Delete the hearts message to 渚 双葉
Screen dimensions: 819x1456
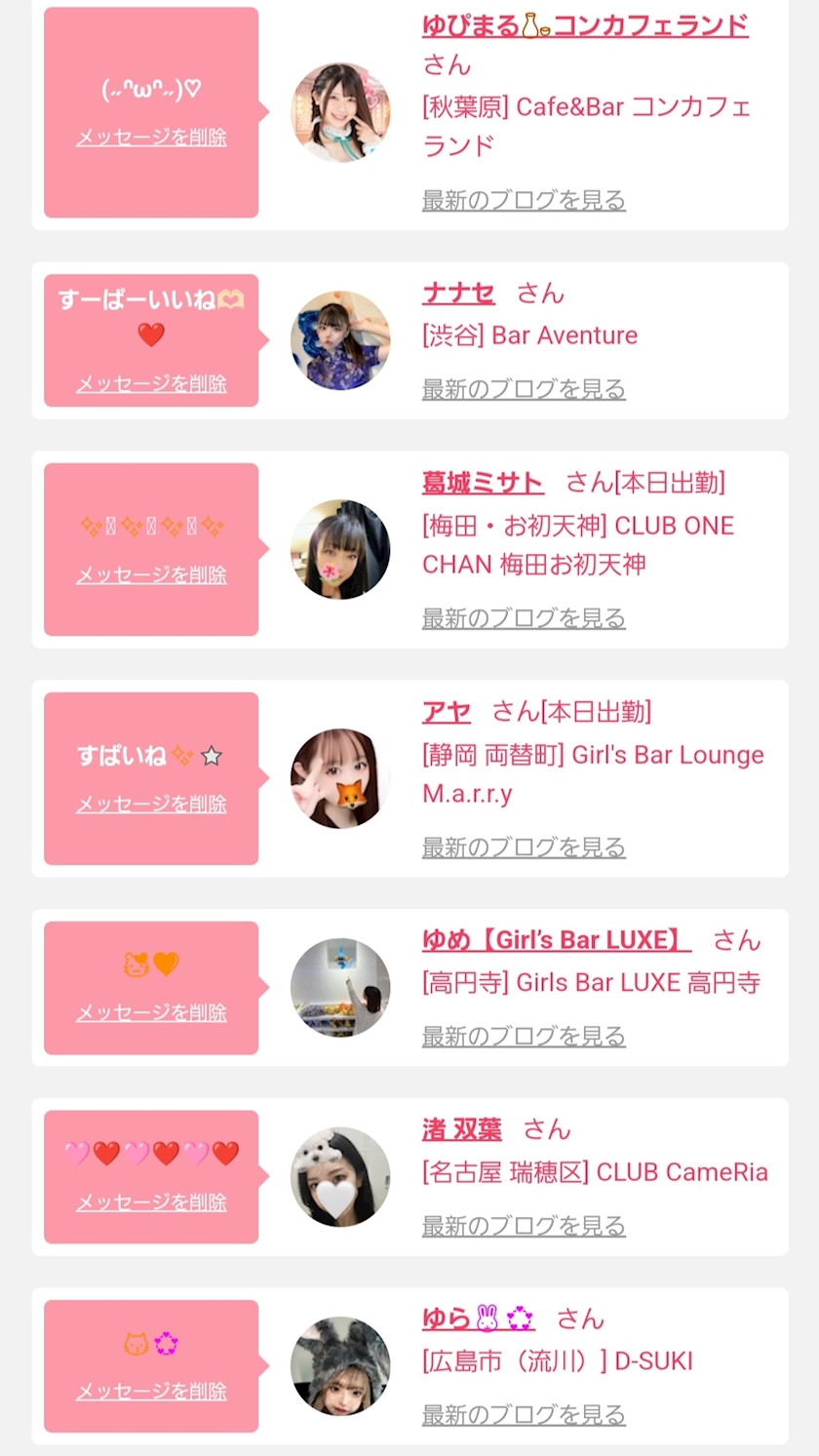click(x=151, y=1201)
